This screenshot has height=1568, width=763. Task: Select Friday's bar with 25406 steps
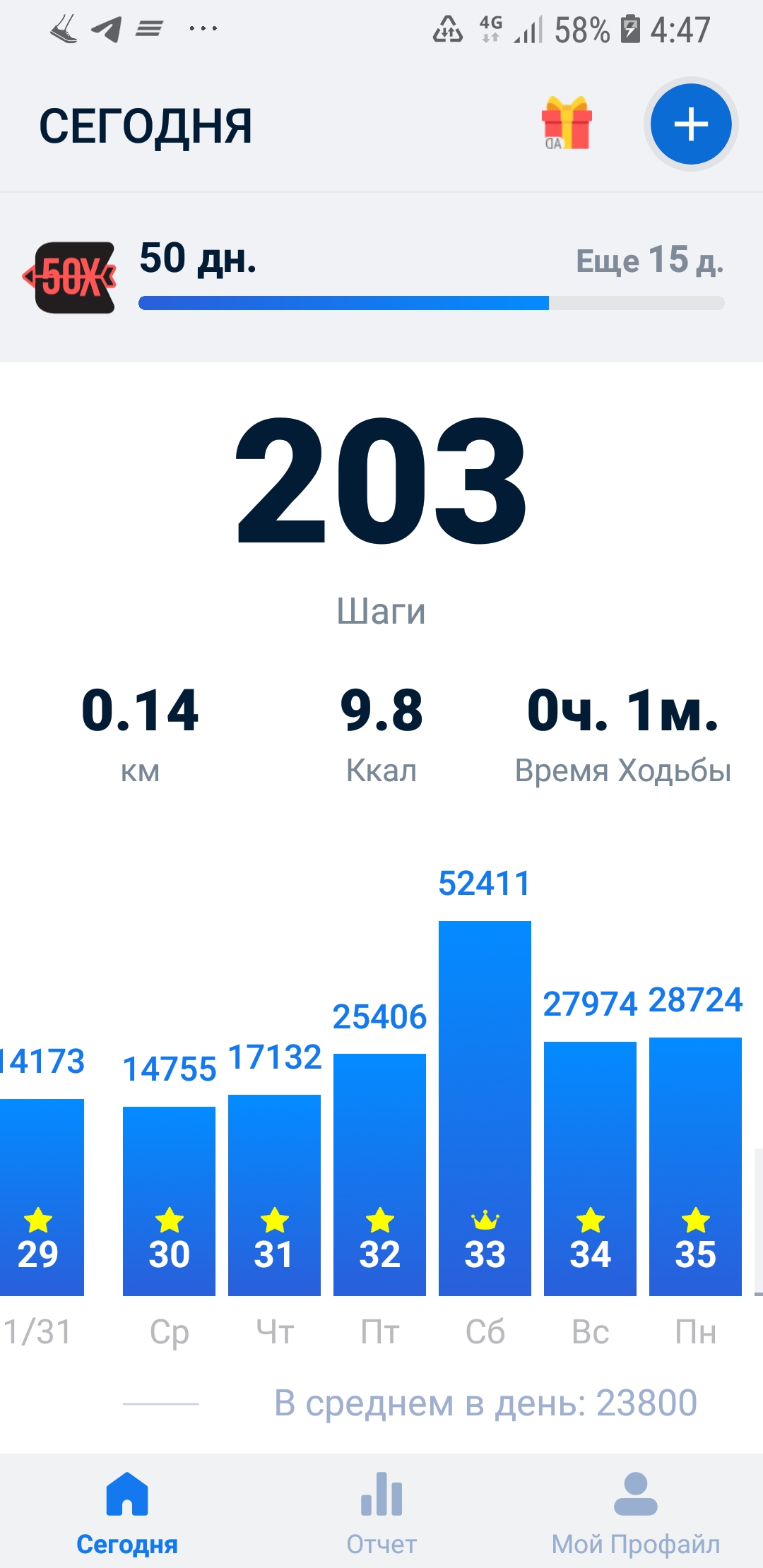pos(379,1176)
